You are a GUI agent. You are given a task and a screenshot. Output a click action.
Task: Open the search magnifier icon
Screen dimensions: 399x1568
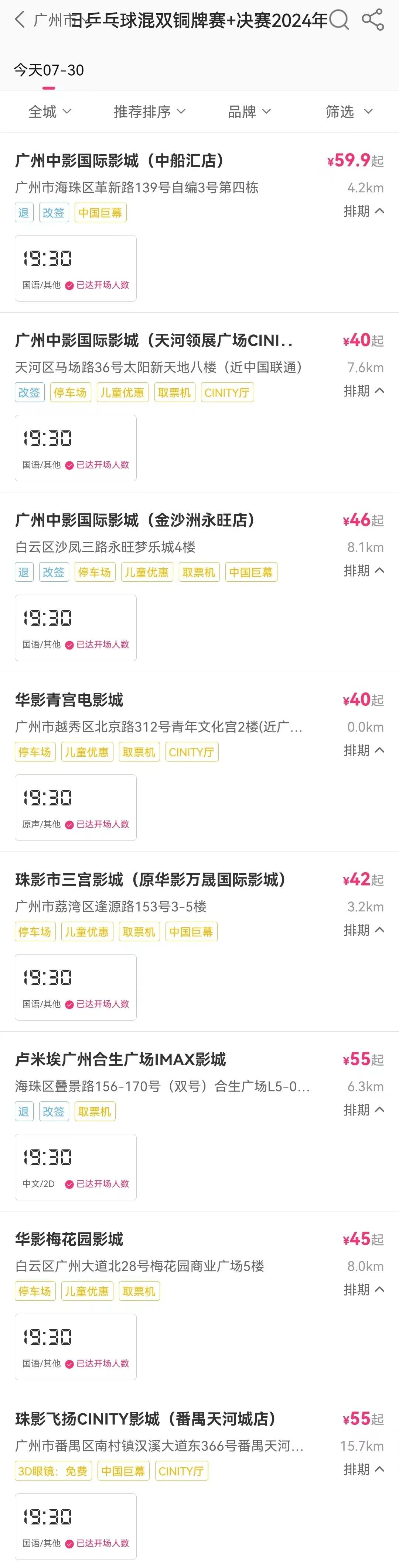(x=339, y=20)
